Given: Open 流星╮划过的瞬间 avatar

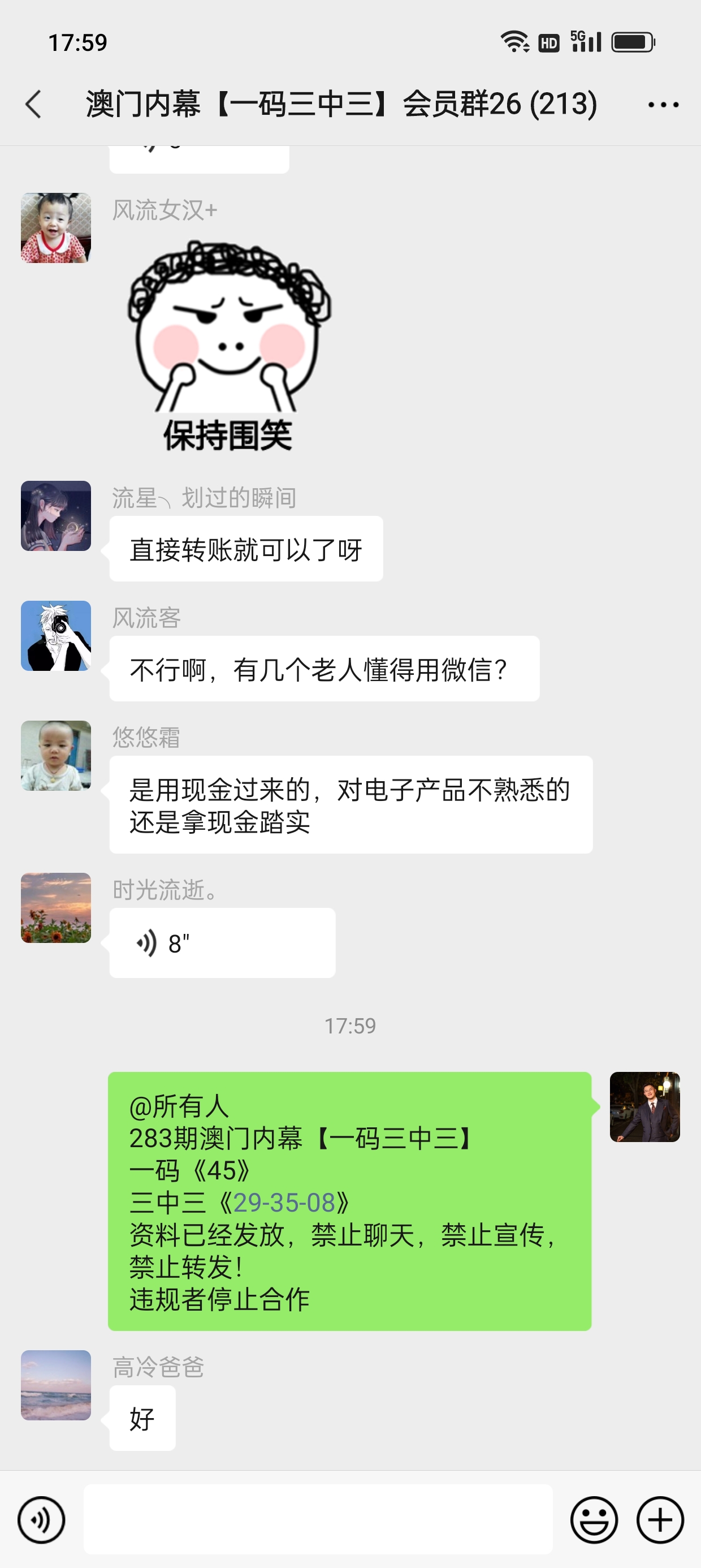Looking at the screenshot, I should coord(56,515).
